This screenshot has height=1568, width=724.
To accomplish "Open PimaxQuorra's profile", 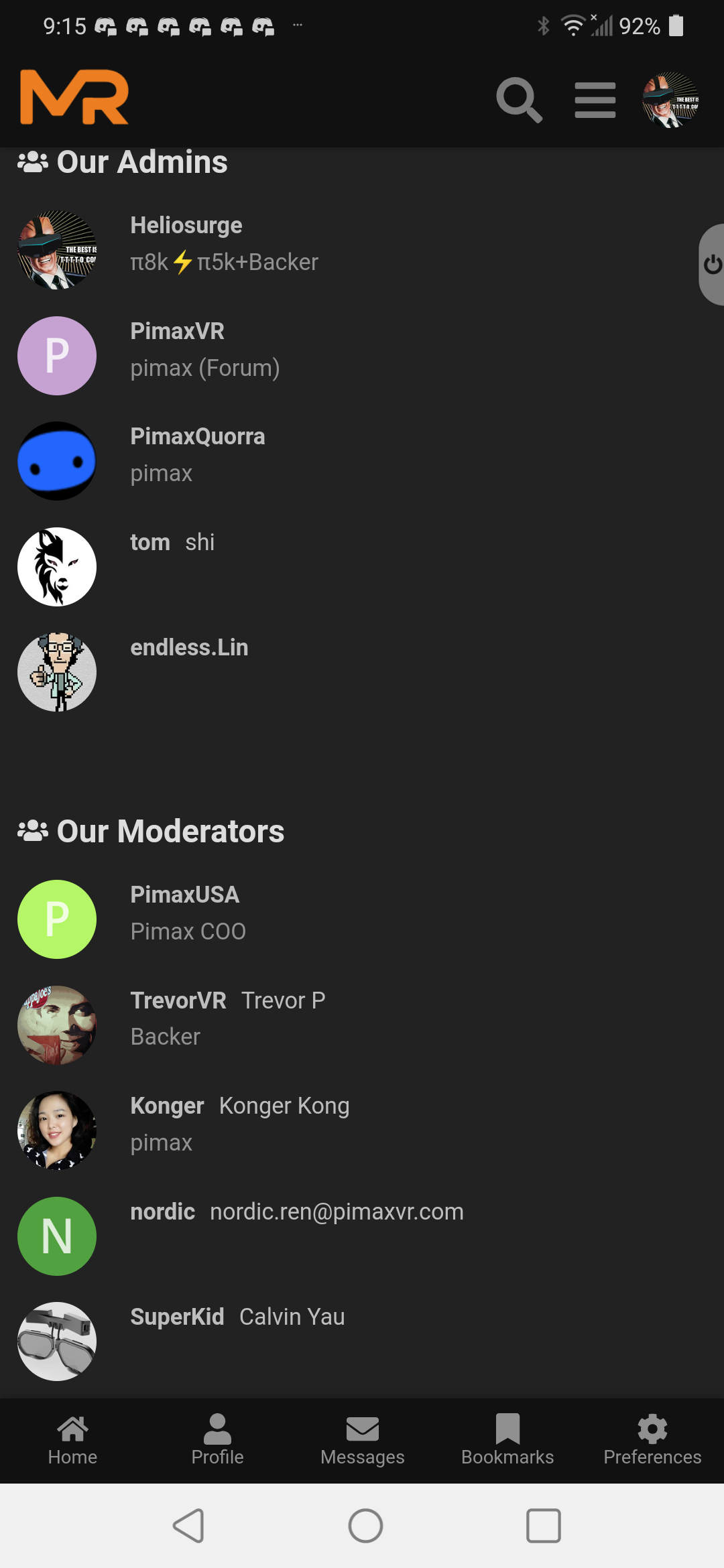I will [x=198, y=437].
